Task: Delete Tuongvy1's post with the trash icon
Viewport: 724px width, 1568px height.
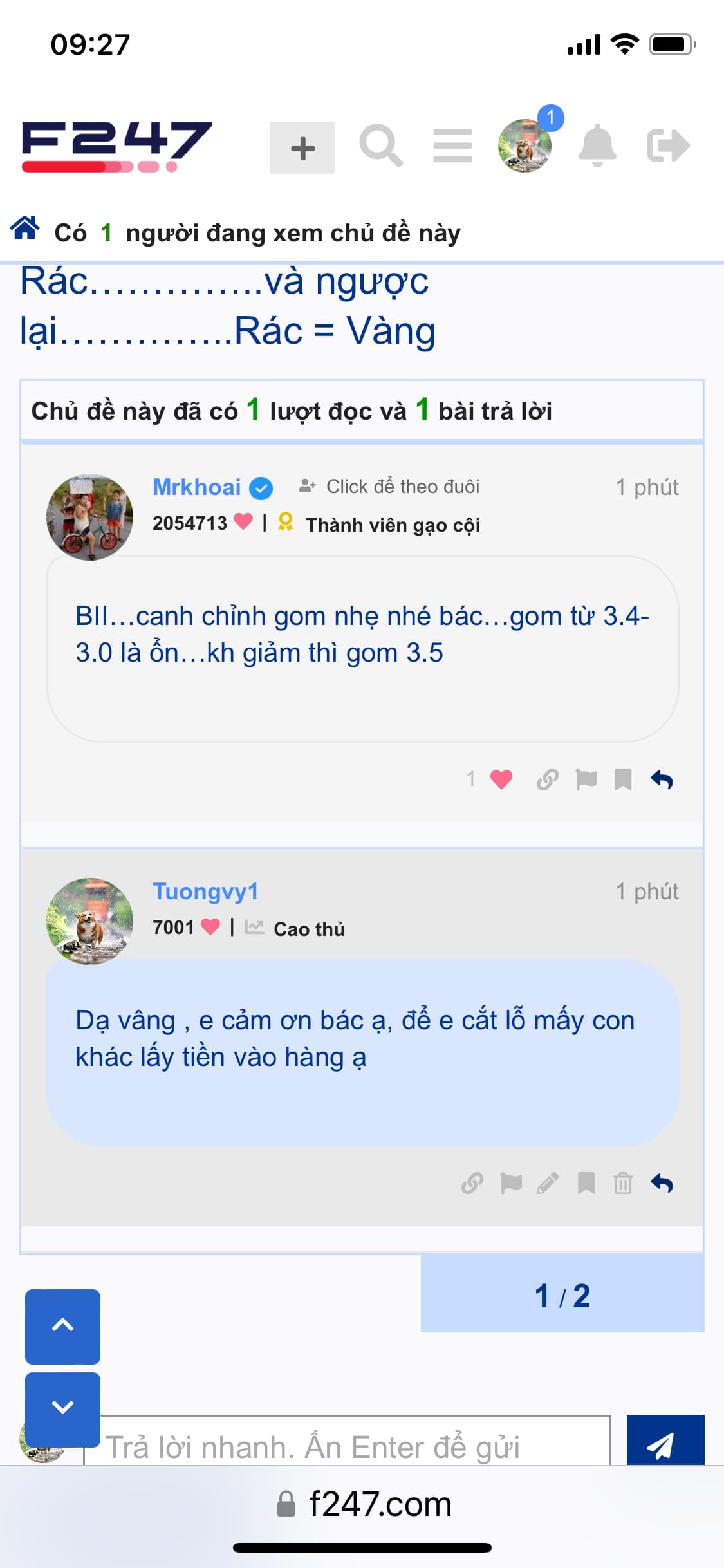Action: 623,1183
